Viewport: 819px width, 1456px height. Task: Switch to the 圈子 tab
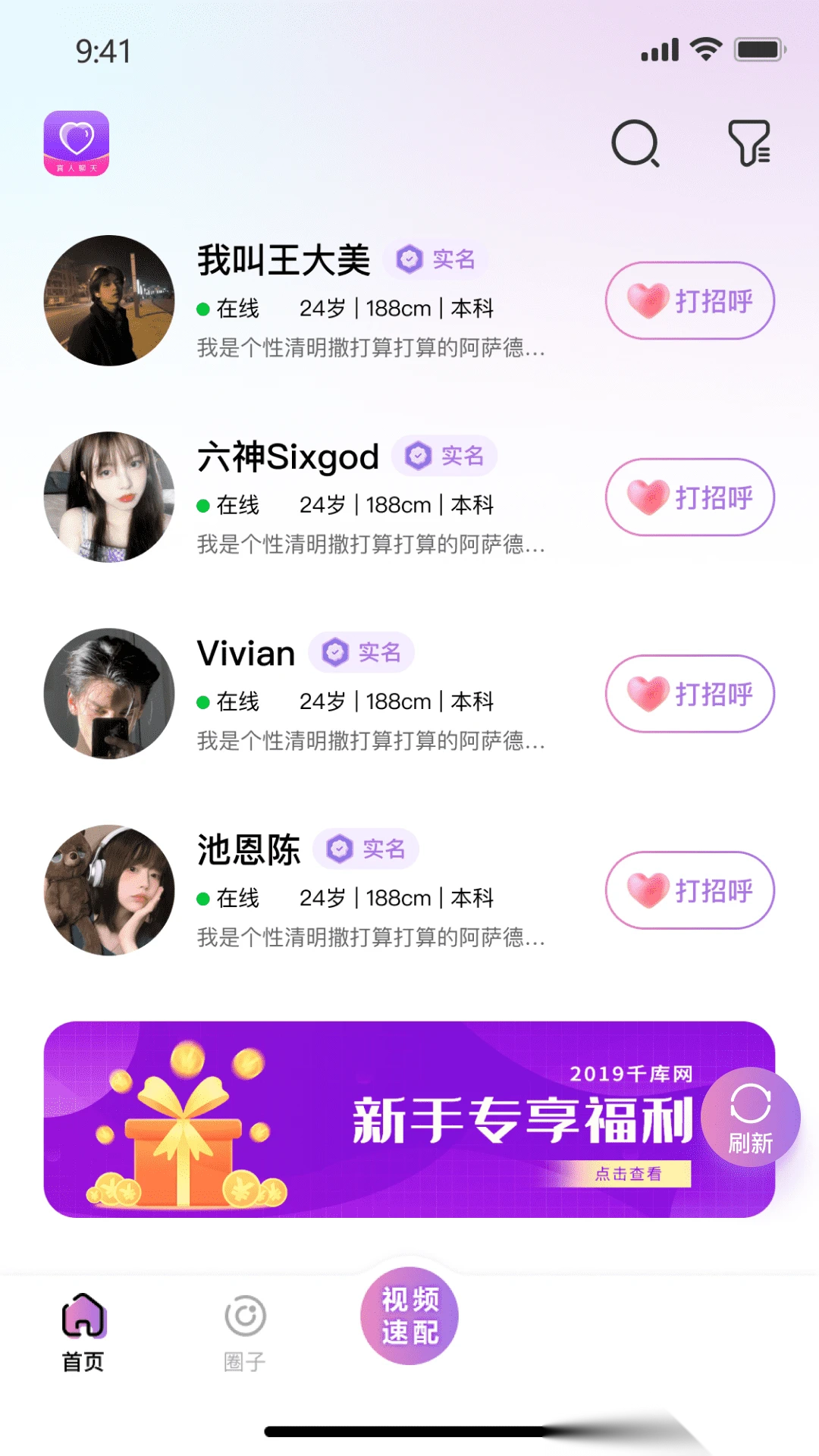(245, 1332)
